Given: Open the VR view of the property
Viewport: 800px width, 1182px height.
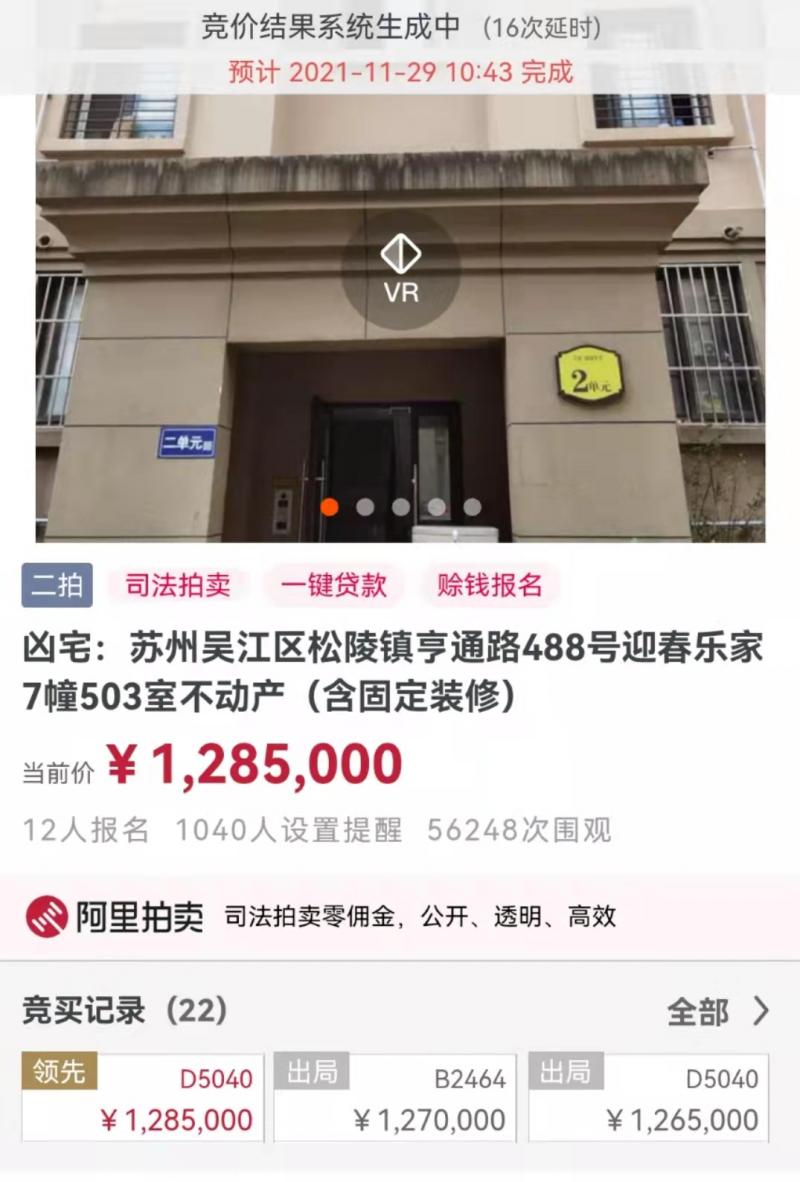Looking at the screenshot, I should [401, 267].
